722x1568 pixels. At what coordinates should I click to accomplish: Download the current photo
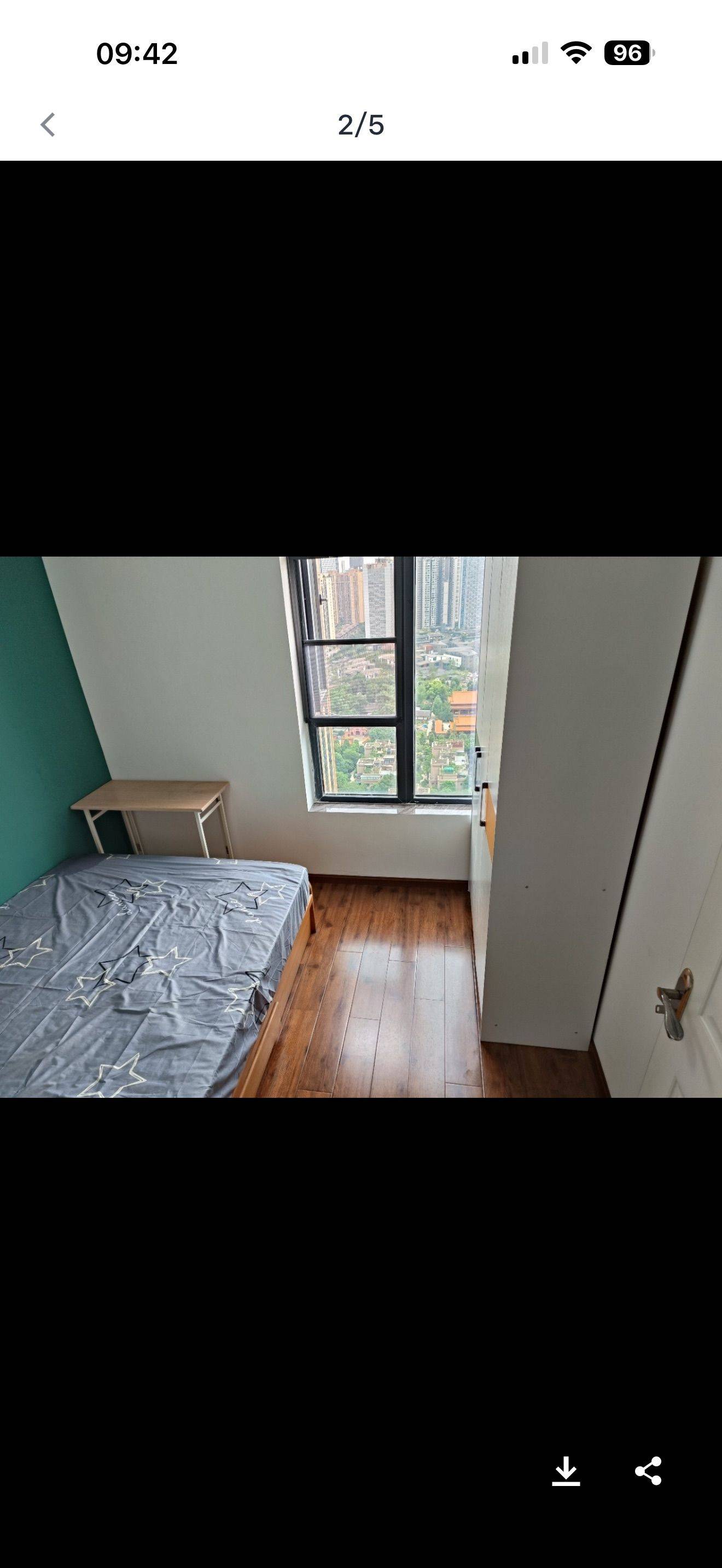click(x=566, y=1471)
